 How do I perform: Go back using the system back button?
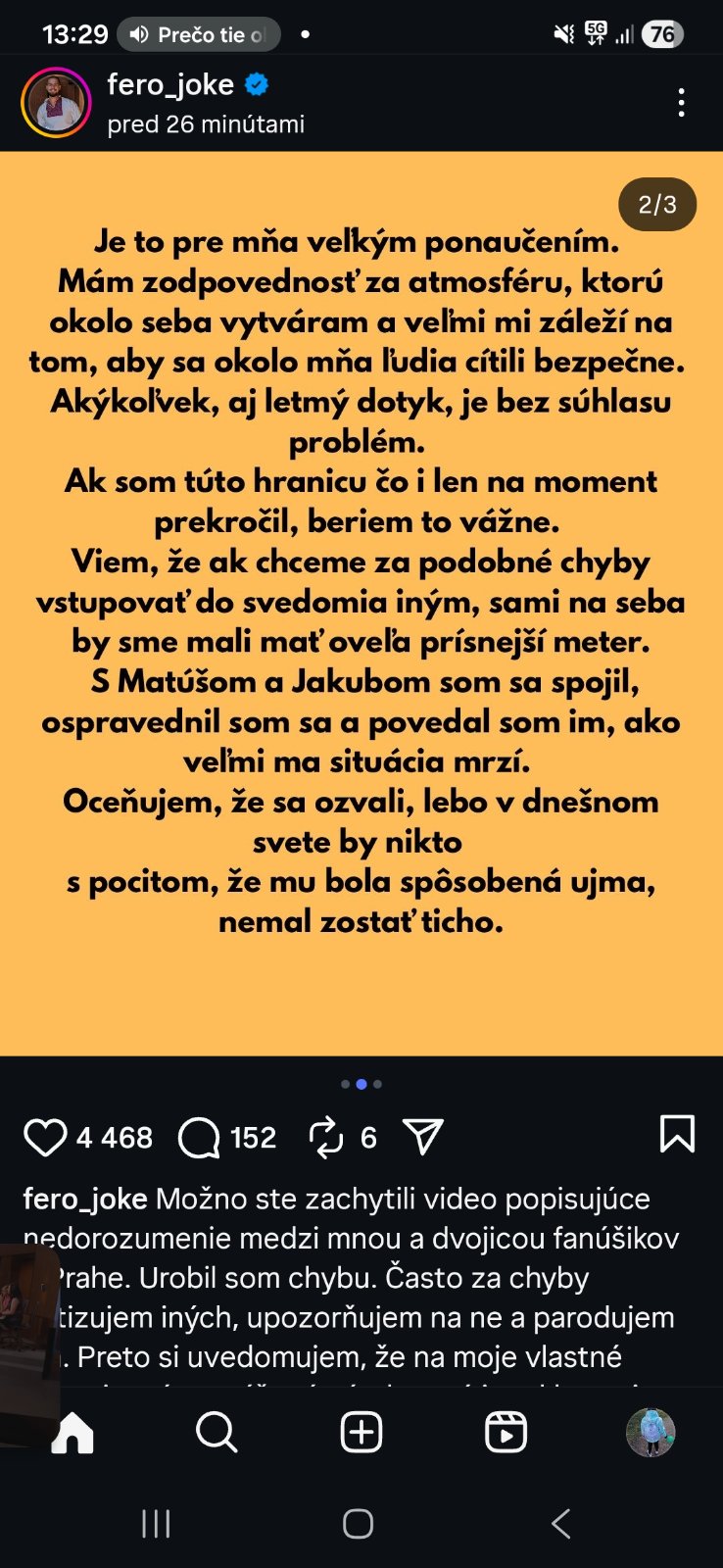(x=560, y=1524)
